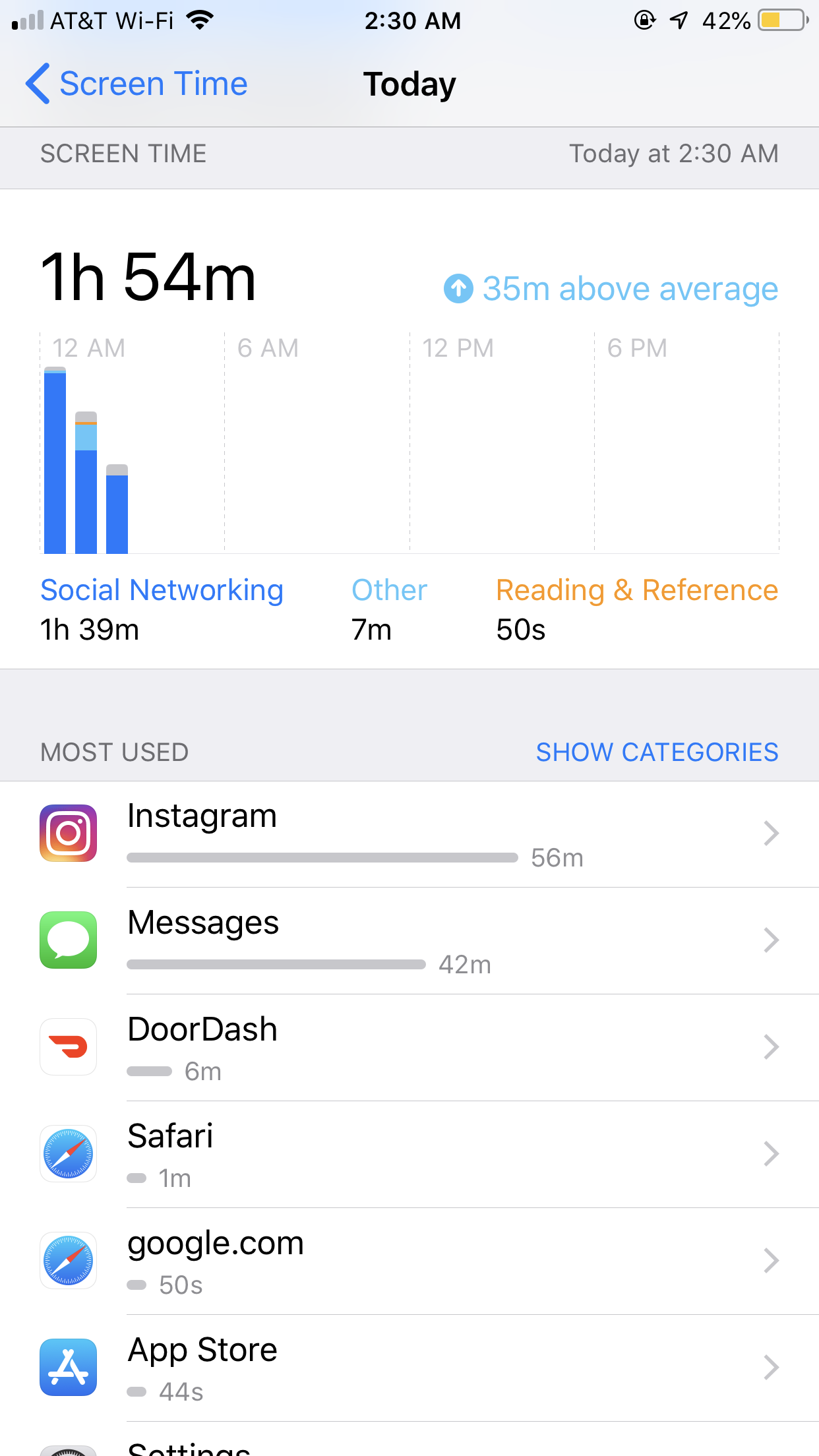Viewport: 819px width, 1456px height.
Task: Click the google.com Safari favicon
Action: tap(68, 1261)
